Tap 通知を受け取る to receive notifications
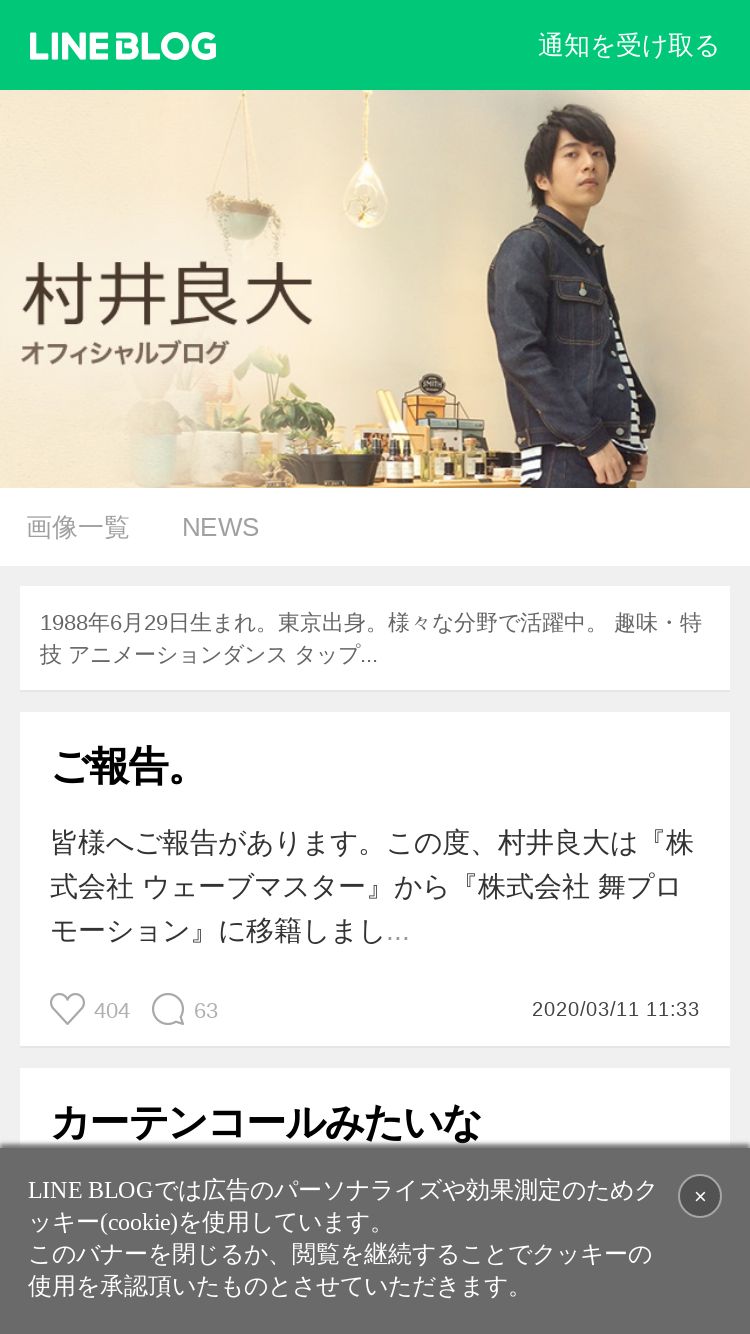Viewport: 750px width, 1334px height. point(628,46)
